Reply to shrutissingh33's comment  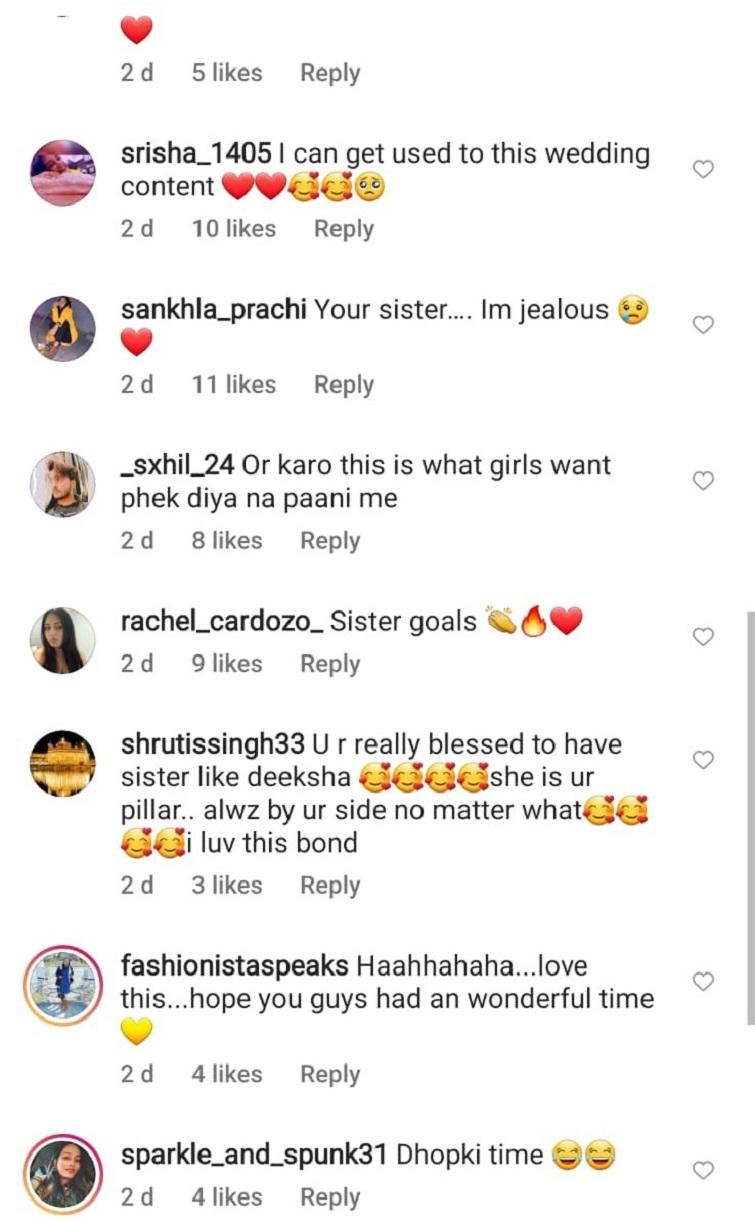330,886
